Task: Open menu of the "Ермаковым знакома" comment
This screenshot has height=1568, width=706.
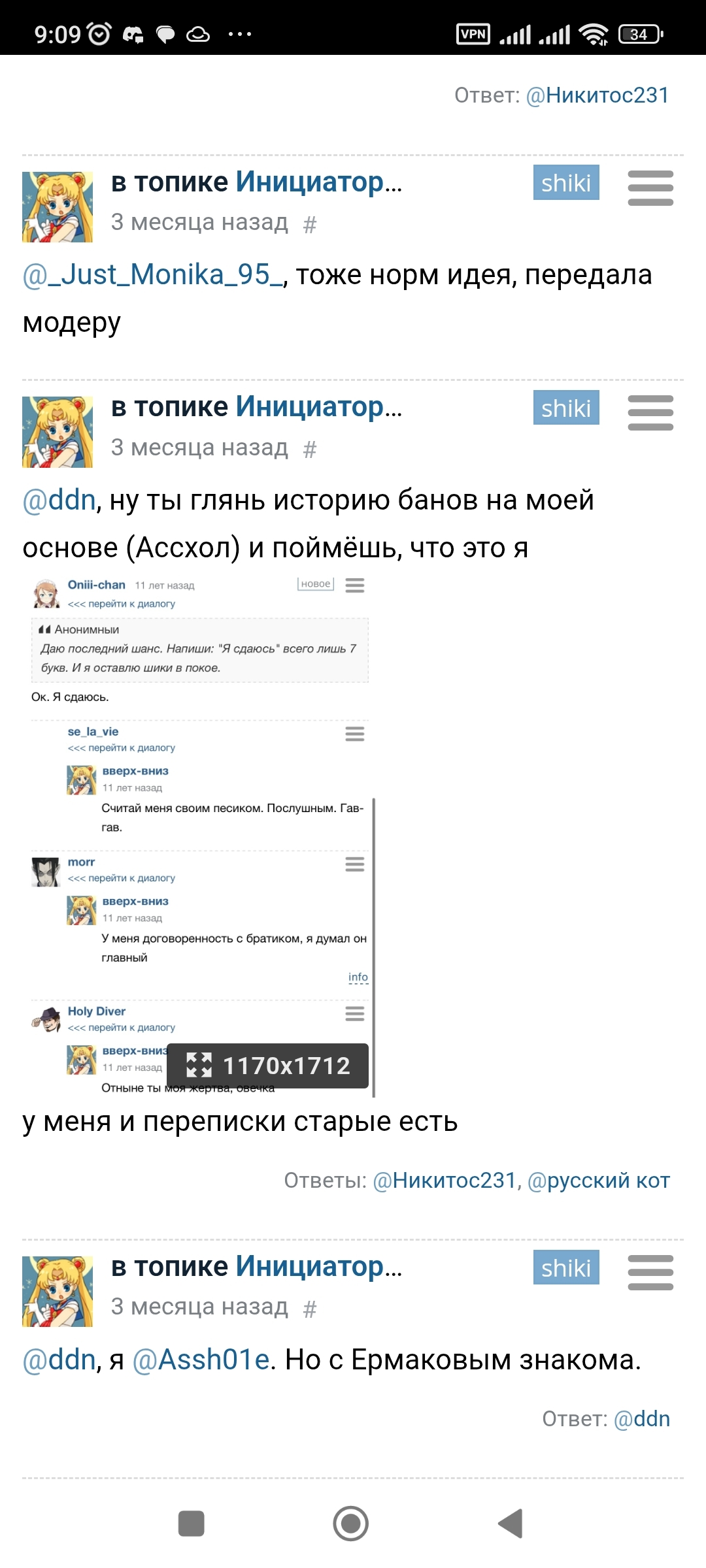Action: [x=650, y=1273]
